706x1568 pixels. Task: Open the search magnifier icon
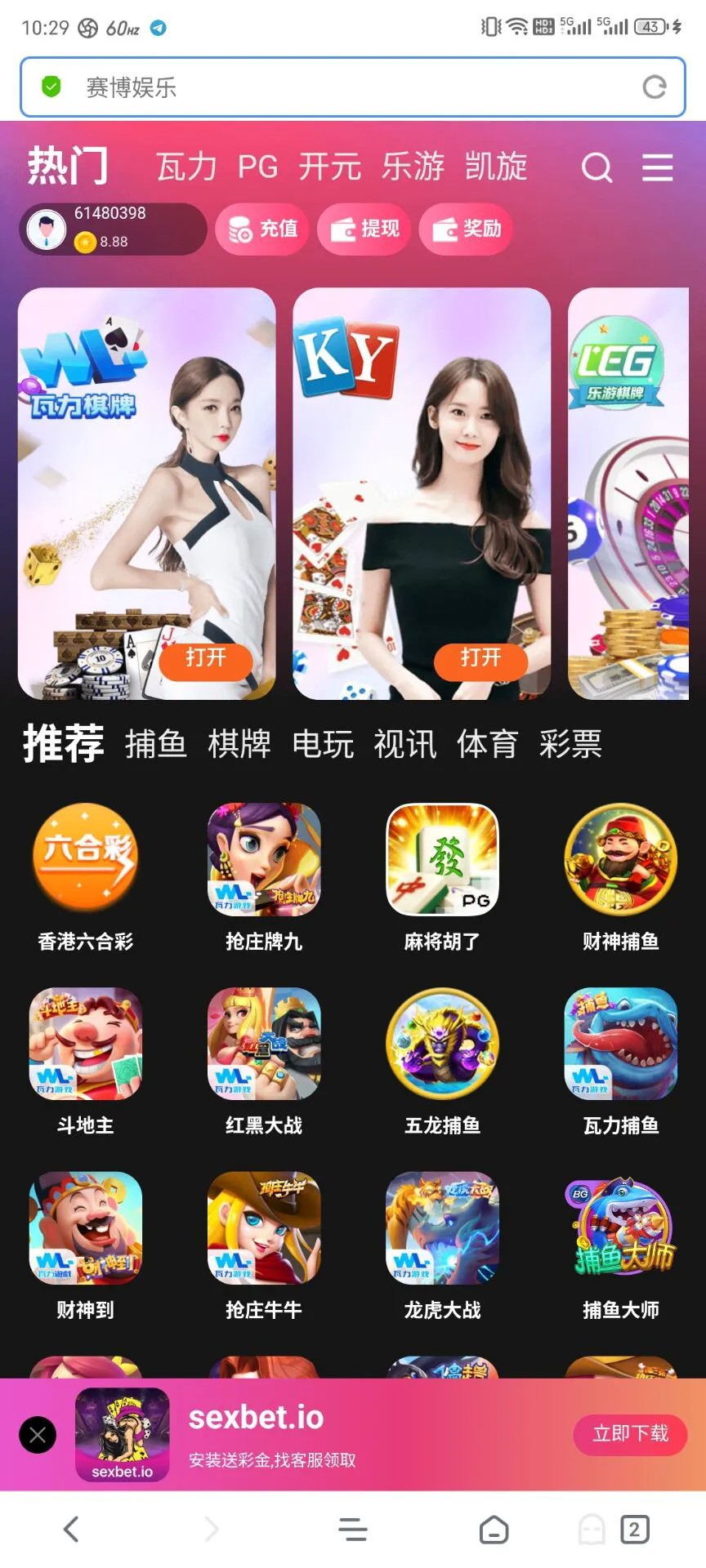pyautogui.click(x=597, y=168)
